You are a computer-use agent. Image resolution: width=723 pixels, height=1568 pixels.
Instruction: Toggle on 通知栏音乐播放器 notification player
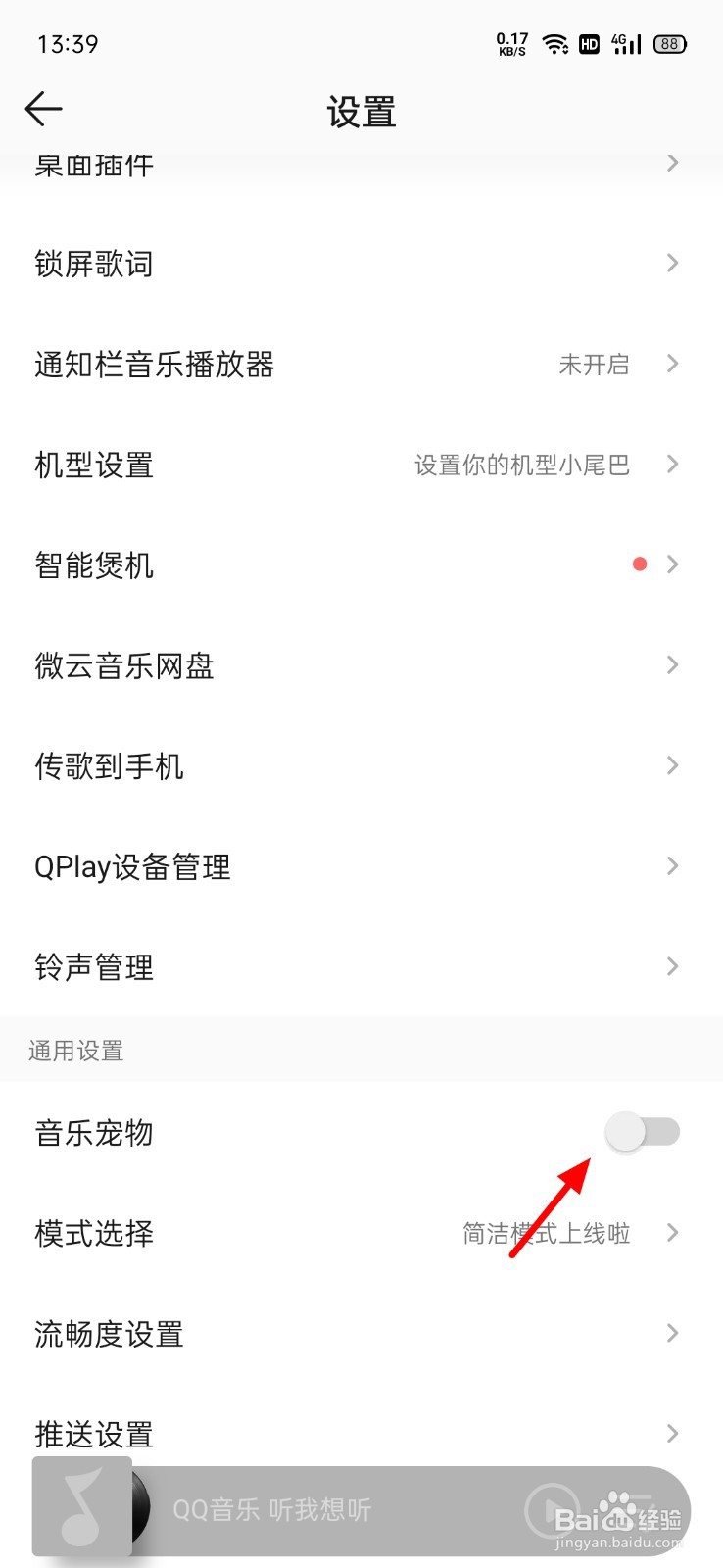(362, 364)
